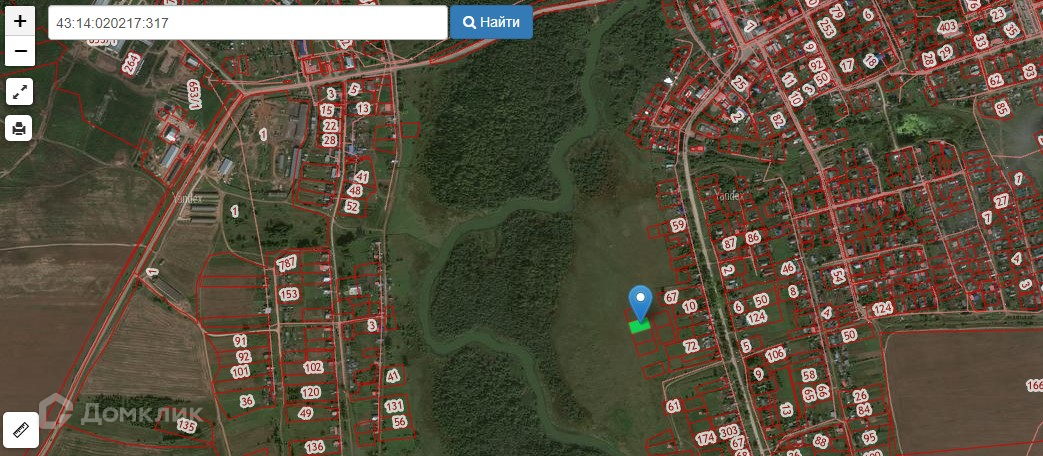Expand the map to fullscreen

coord(19,92)
